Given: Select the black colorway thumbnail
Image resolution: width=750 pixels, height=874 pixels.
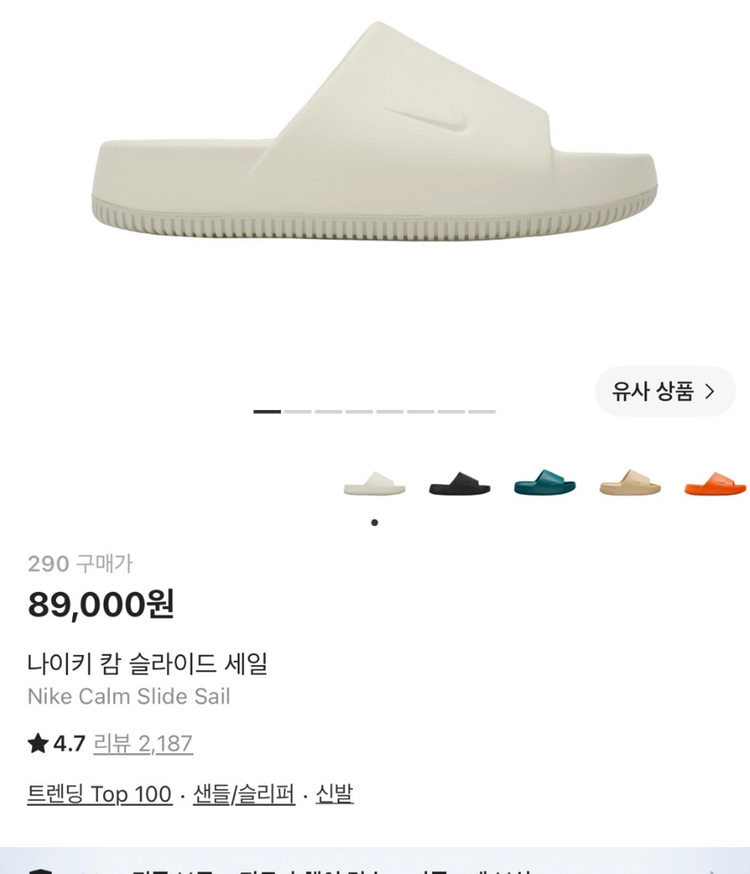Looking at the screenshot, I should (460, 483).
